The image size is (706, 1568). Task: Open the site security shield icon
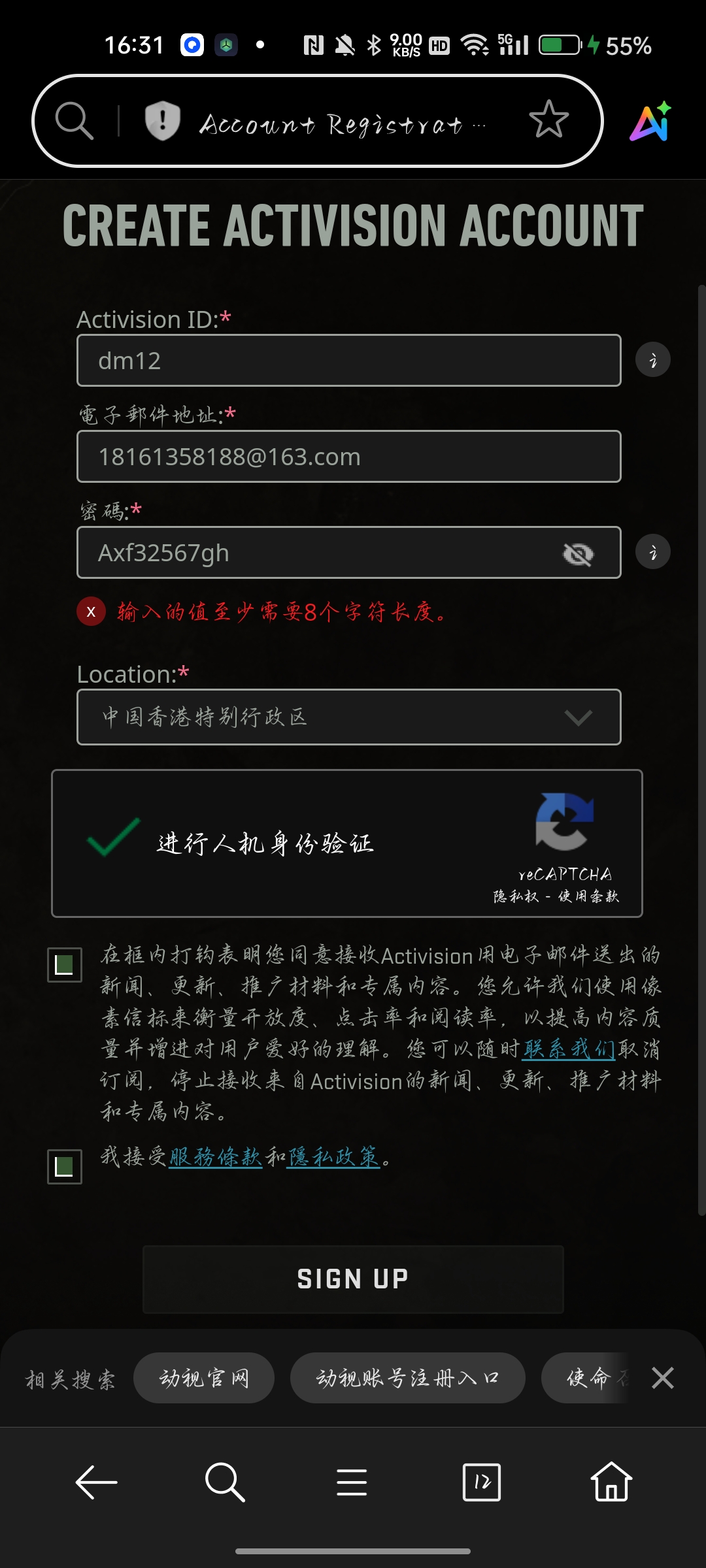[162, 121]
